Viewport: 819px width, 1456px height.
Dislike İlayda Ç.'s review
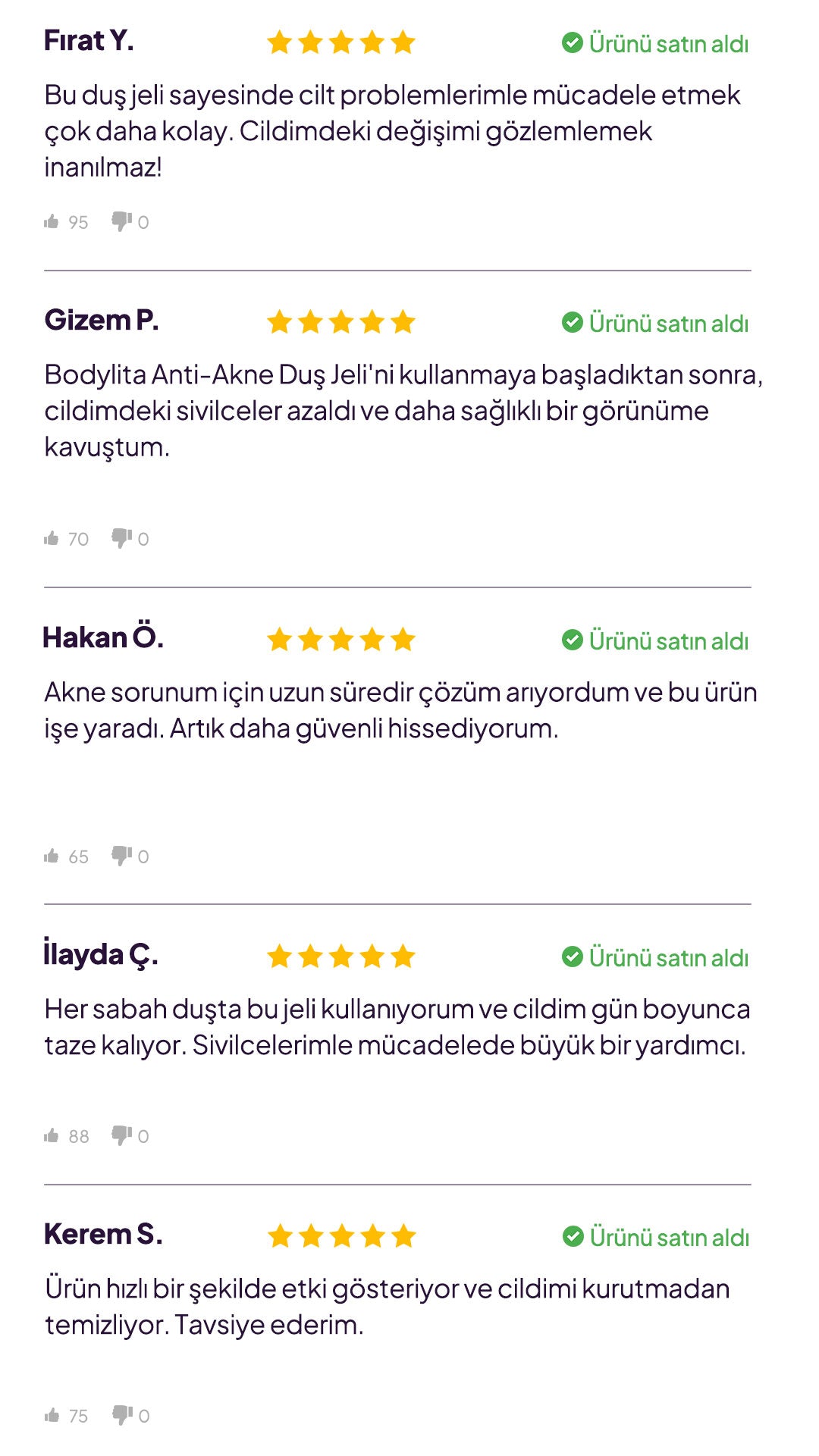coord(121,1135)
